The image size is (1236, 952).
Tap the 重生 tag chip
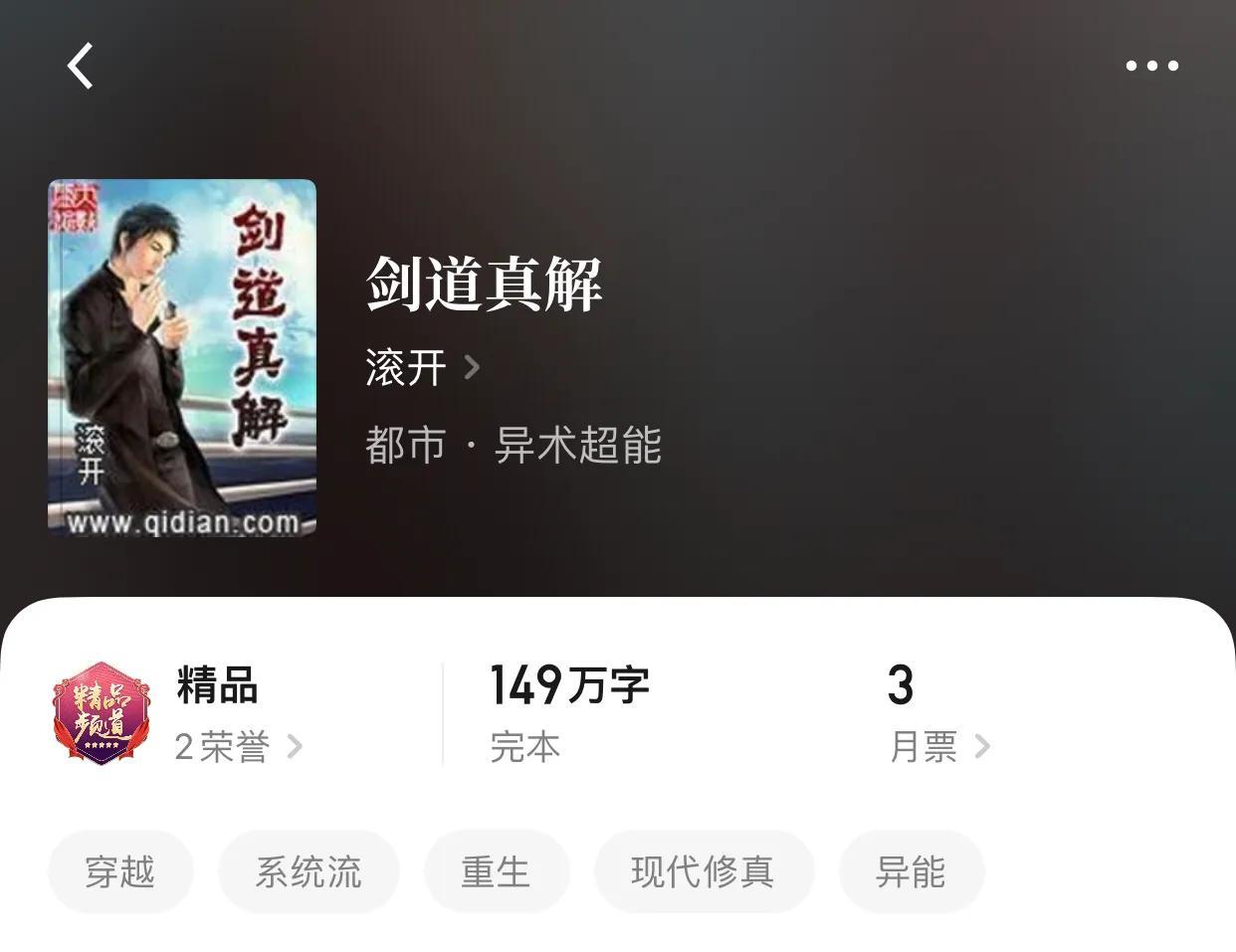[x=497, y=872]
